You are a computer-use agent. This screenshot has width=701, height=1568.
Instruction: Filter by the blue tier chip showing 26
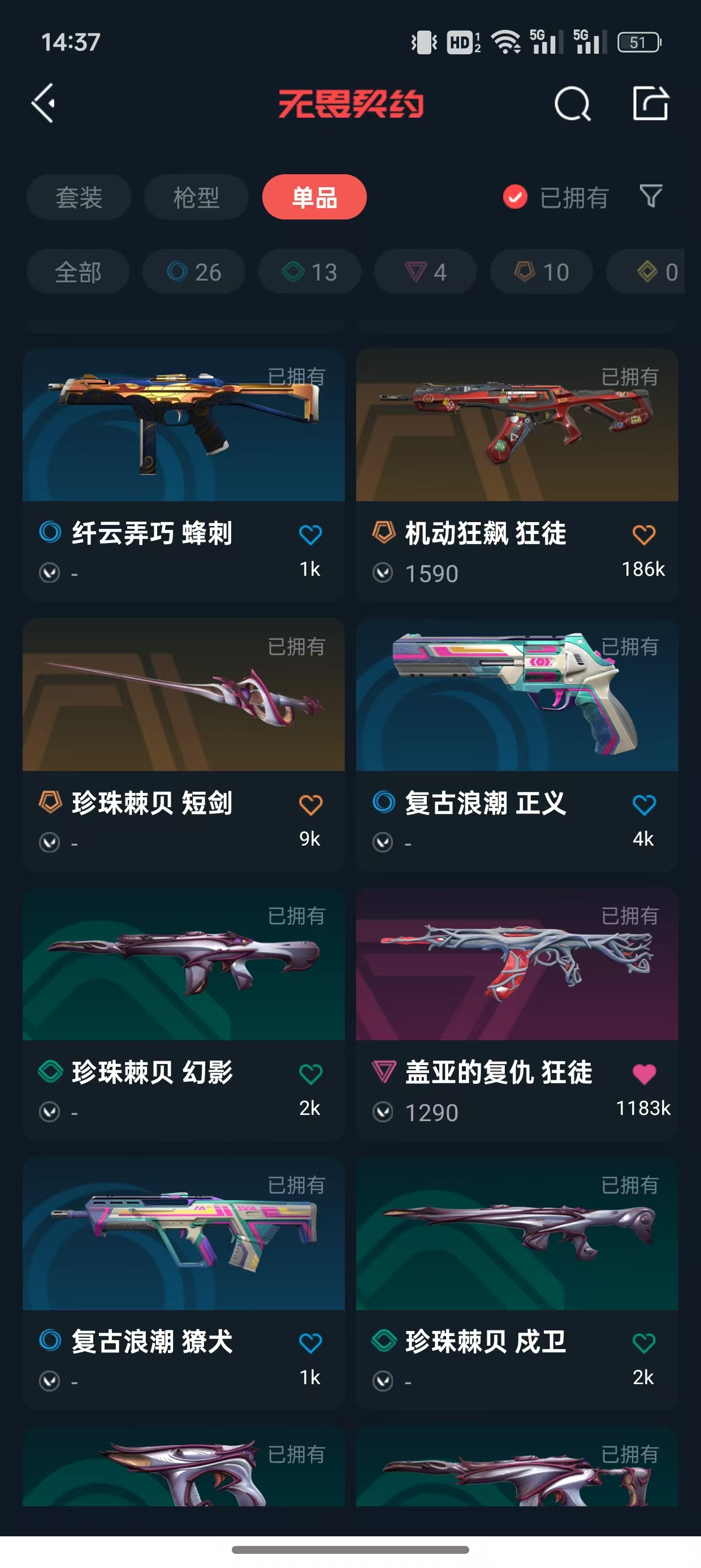click(193, 272)
